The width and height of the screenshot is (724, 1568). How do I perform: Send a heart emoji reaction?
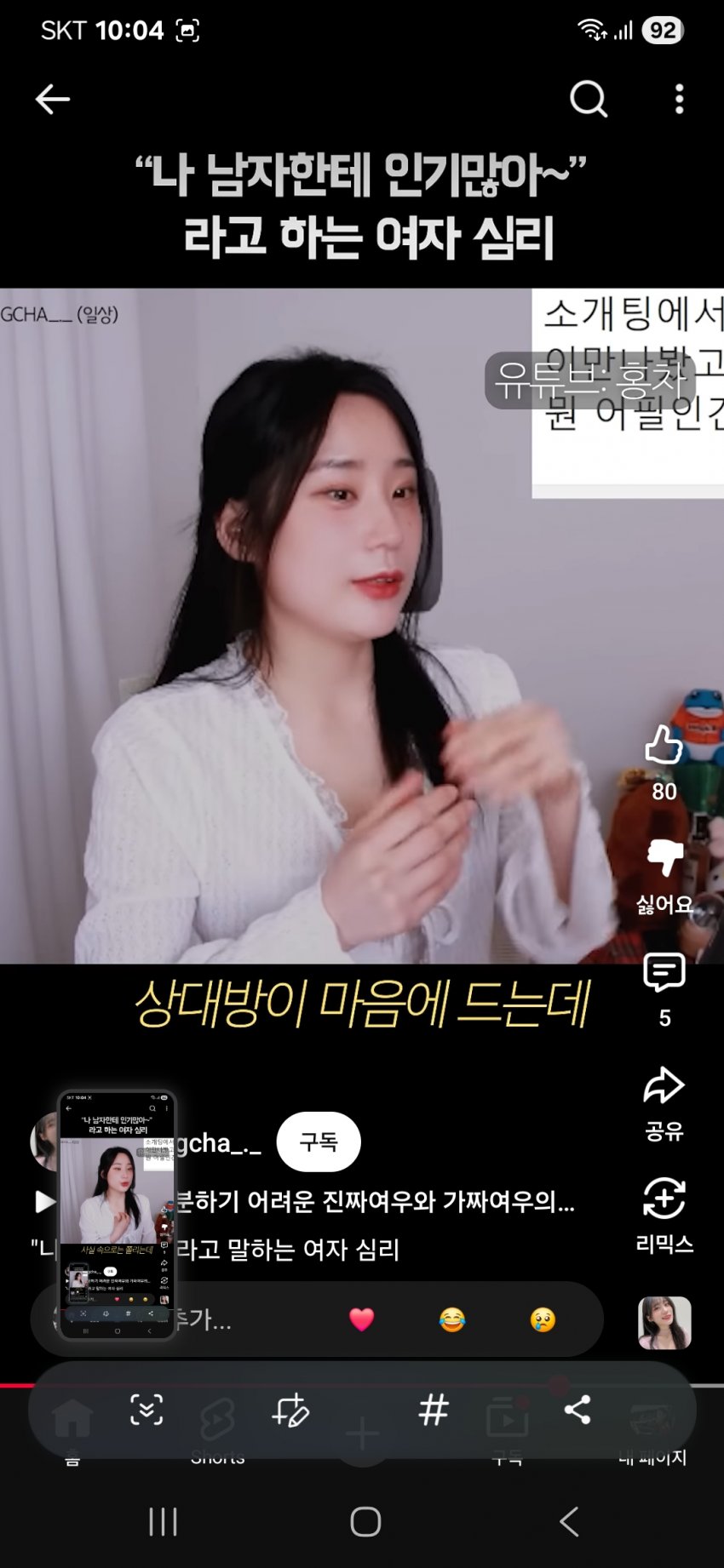(362, 1319)
